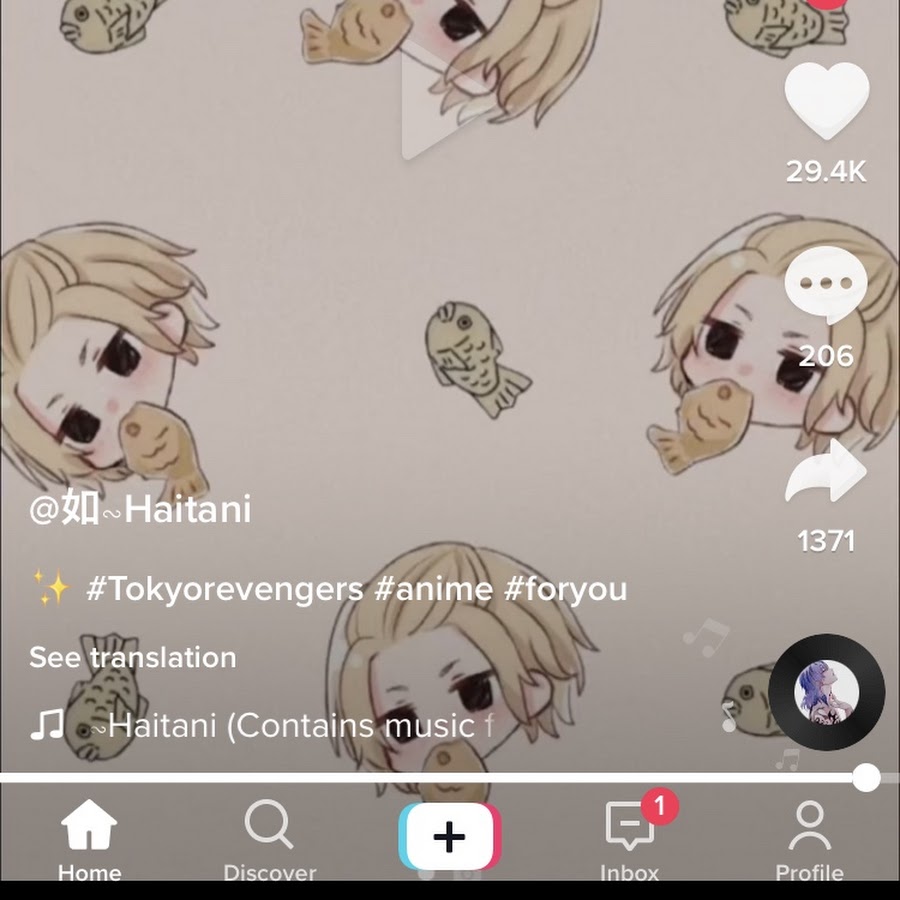900x900 pixels.
Task: Open the #Tokyorevengers hashtag
Action: point(224,589)
